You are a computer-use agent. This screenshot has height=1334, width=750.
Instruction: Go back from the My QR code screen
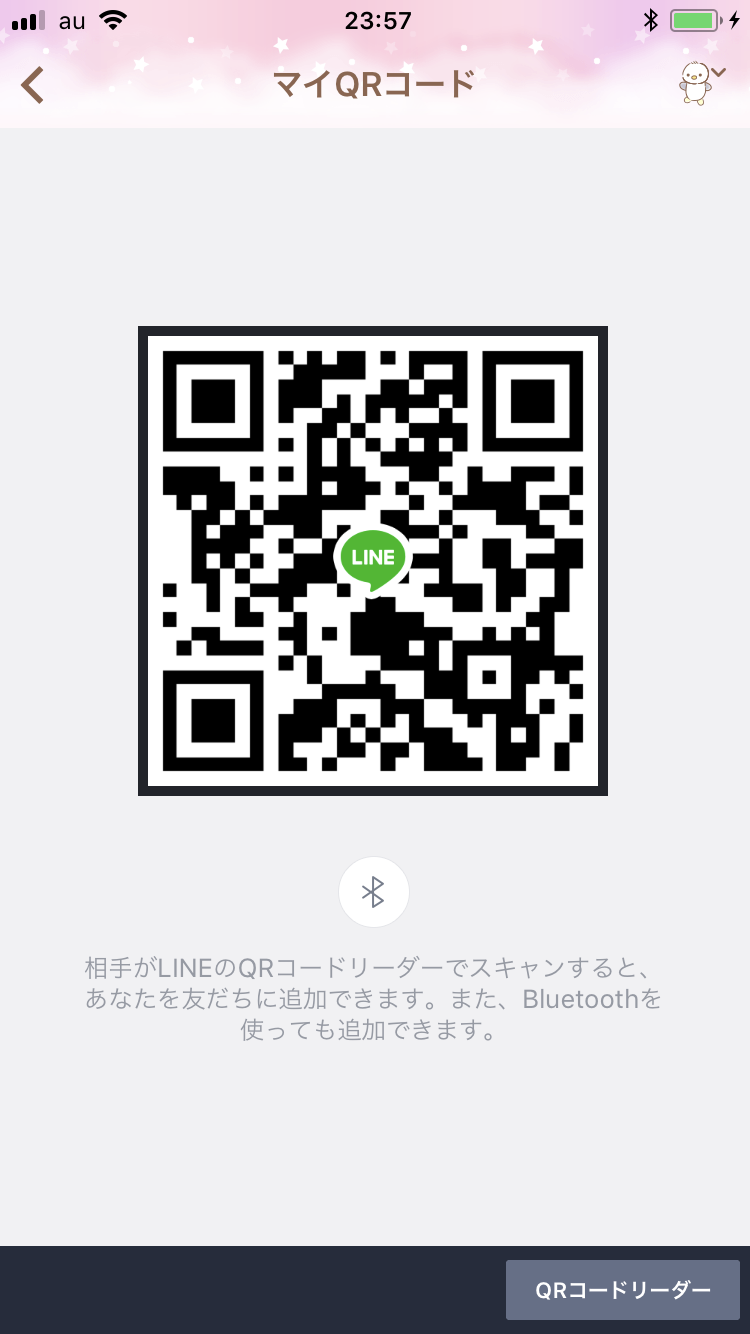point(33,85)
